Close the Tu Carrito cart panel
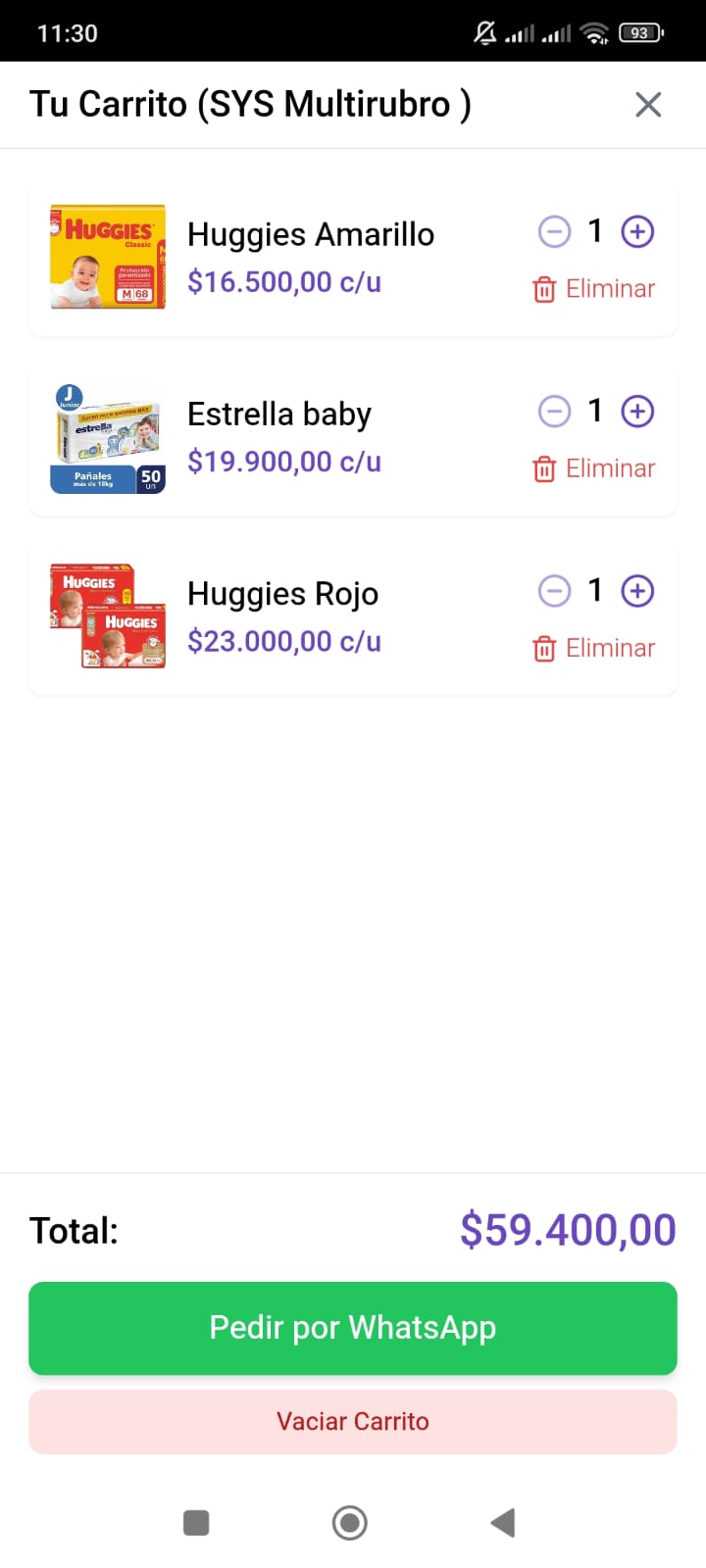This screenshot has height=1568, width=706. pyautogui.click(x=648, y=104)
